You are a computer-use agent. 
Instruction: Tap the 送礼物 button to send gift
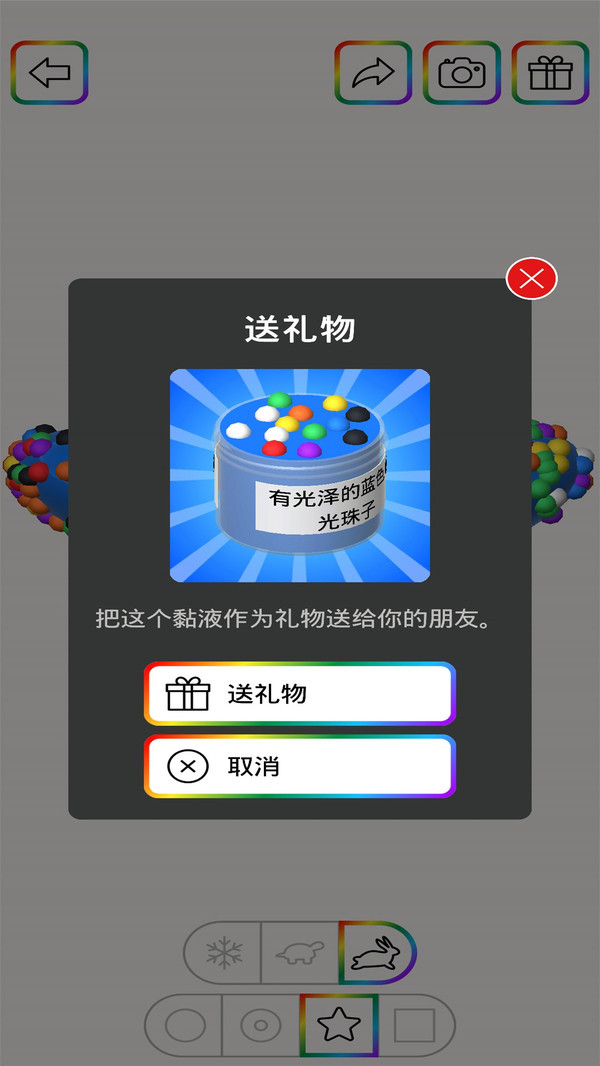pyautogui.click(x=300, y=694)
